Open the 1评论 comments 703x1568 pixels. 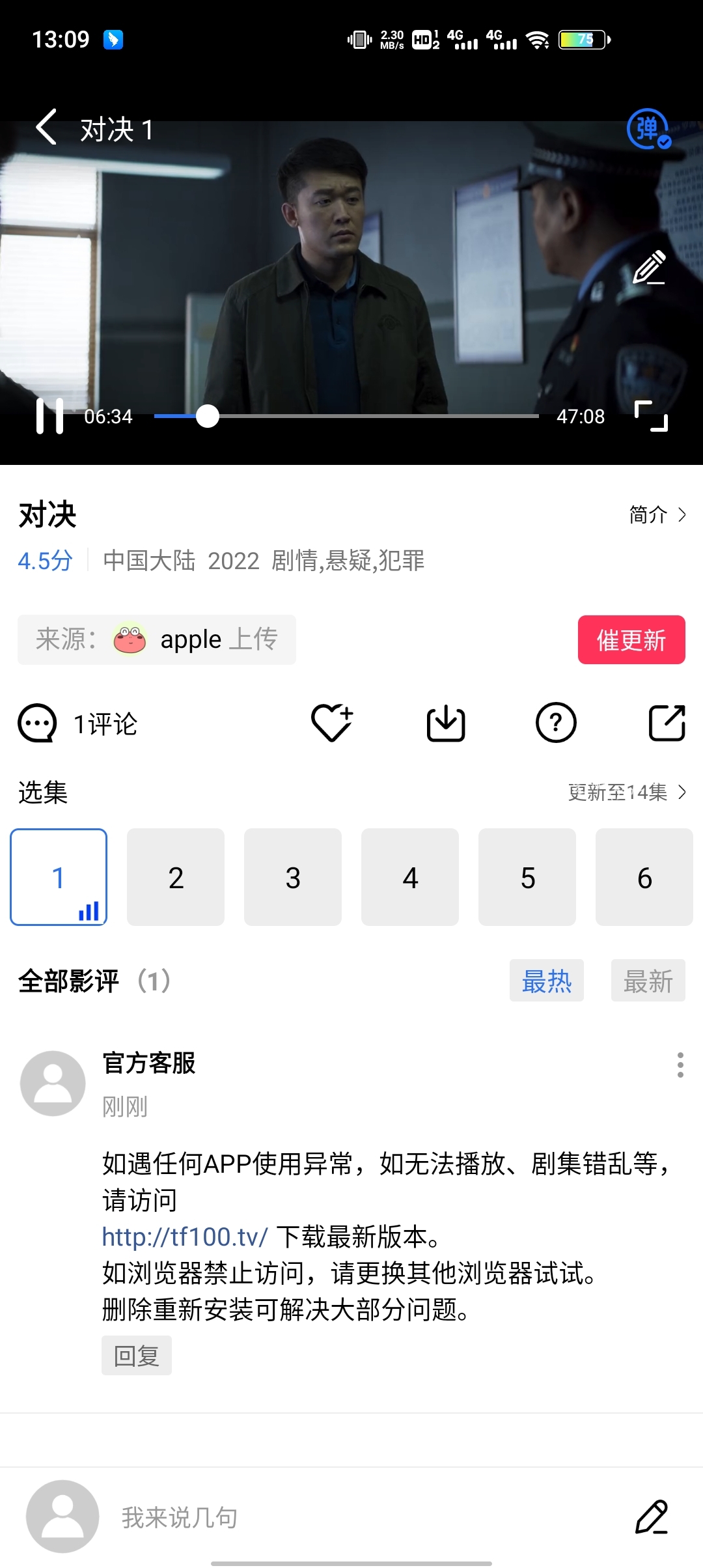point(78,723)
